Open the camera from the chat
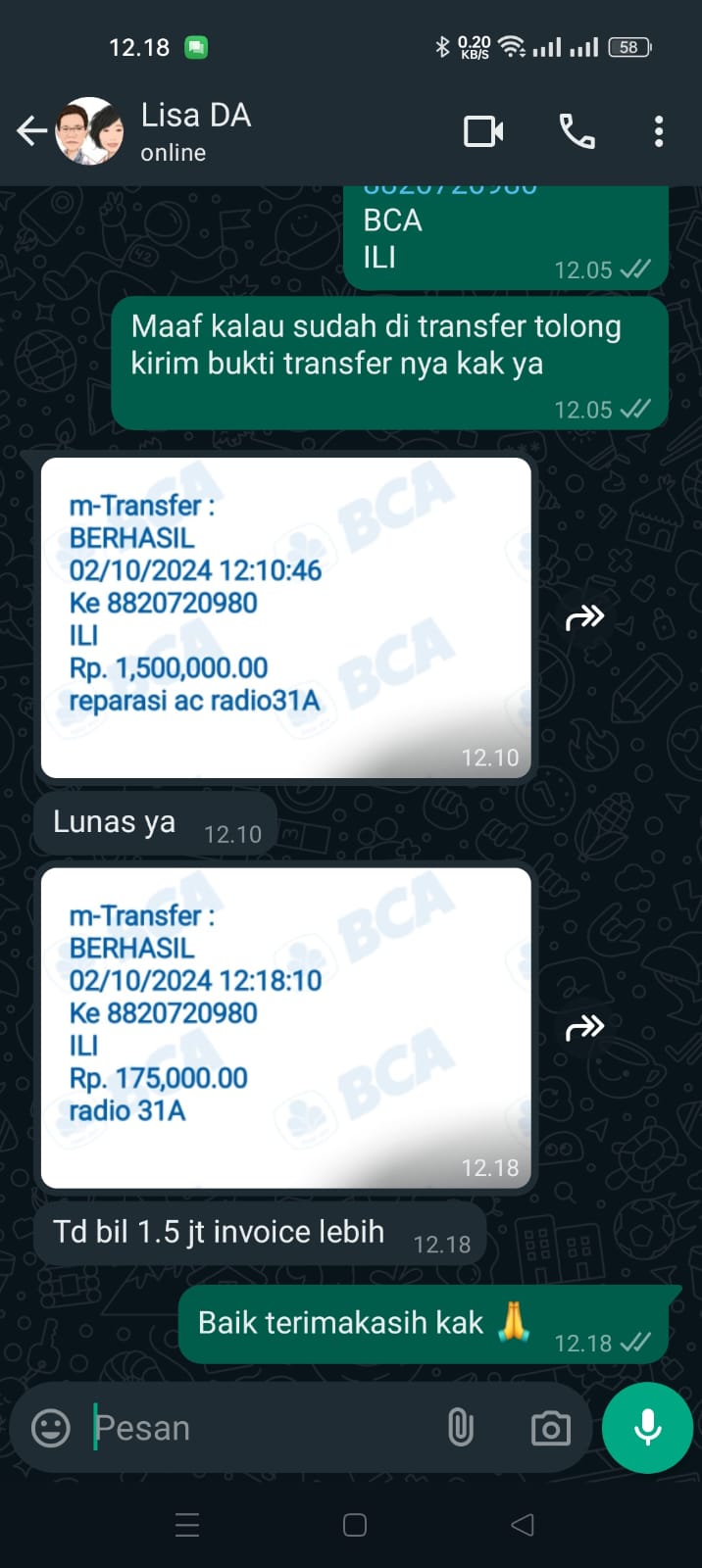This screenshot has width=702, height=1568. pos(551,1428)
